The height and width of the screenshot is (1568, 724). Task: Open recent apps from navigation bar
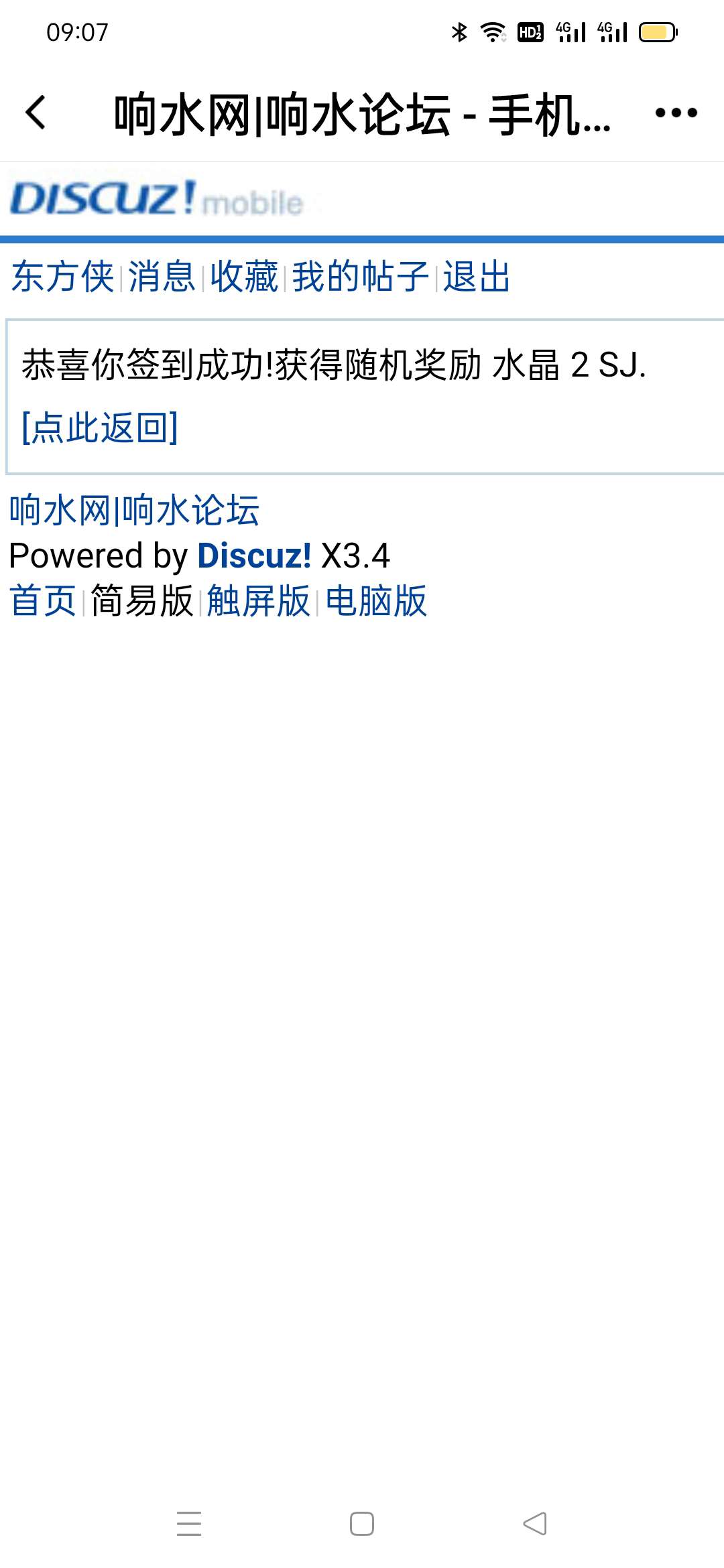pyautogui.click(x=189, y=1524)
